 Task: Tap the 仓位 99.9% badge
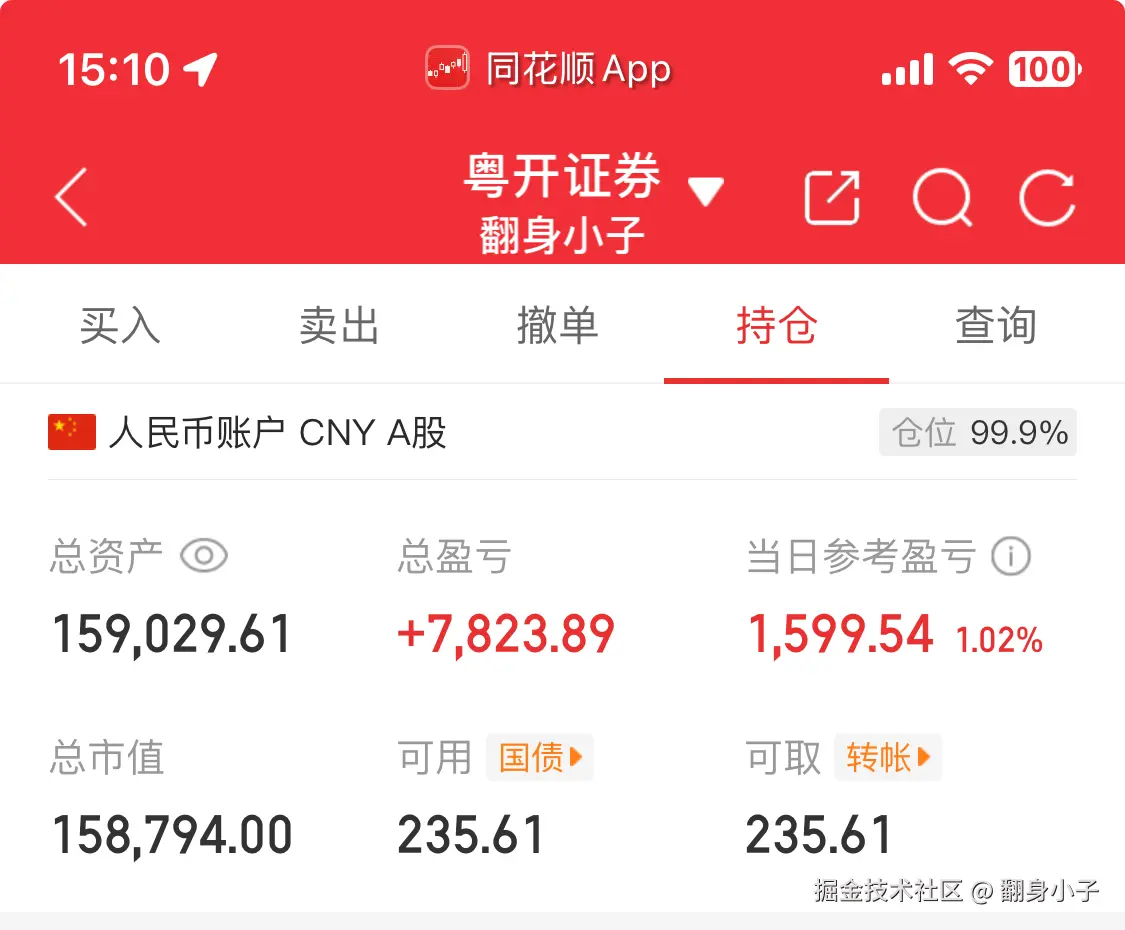click(978, 433)
